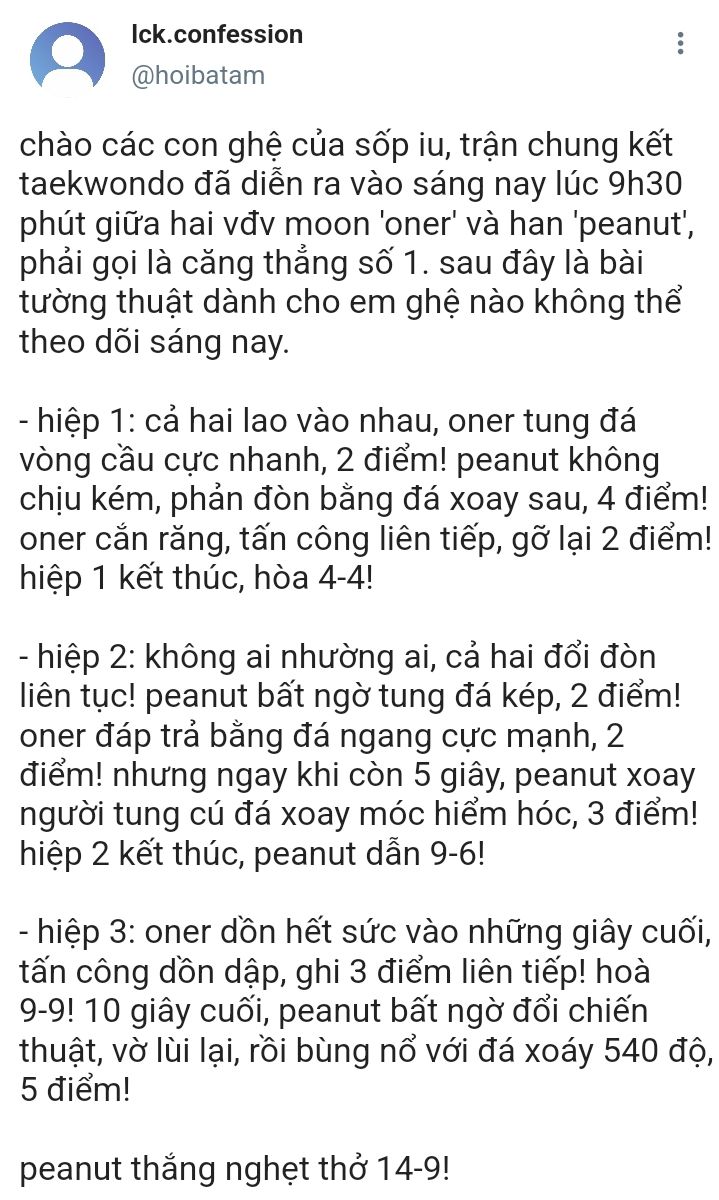Open the lck.confession account name
The width and height of the screenshot is (719, 1200).
tap(217, 34)
